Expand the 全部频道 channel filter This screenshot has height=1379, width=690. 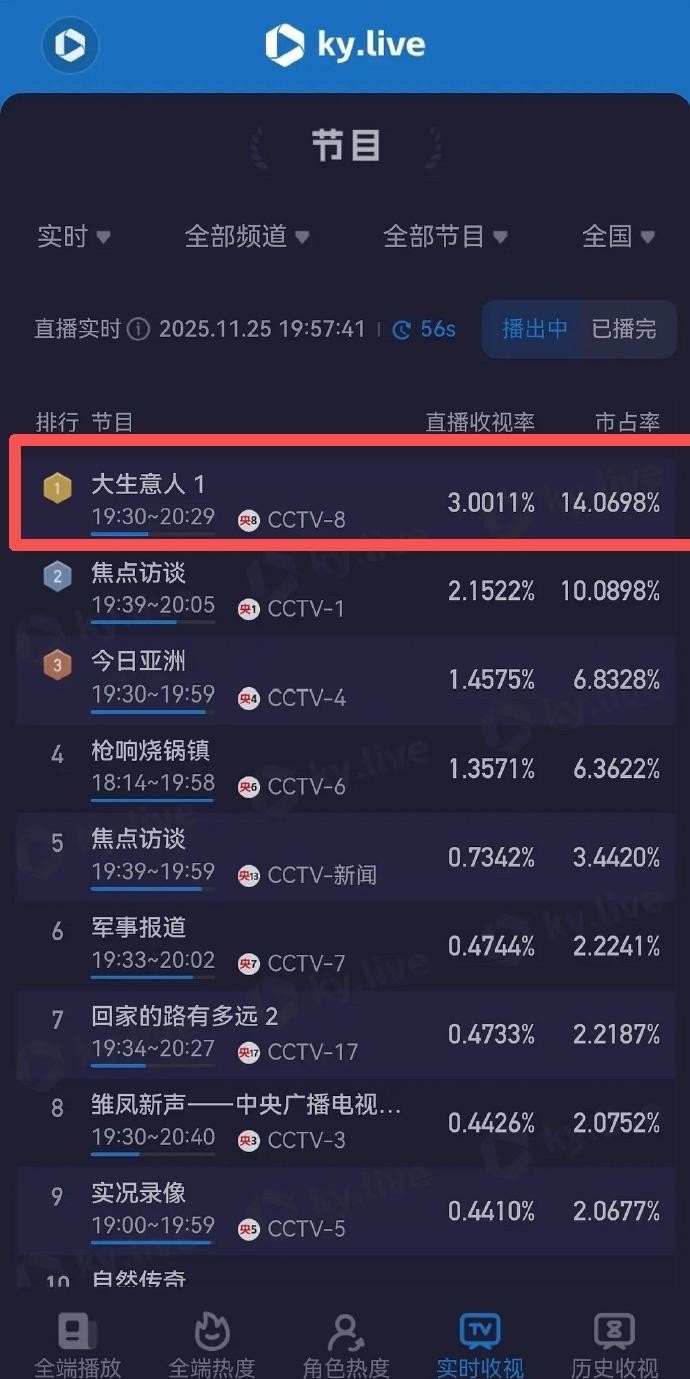coord(247,237)
